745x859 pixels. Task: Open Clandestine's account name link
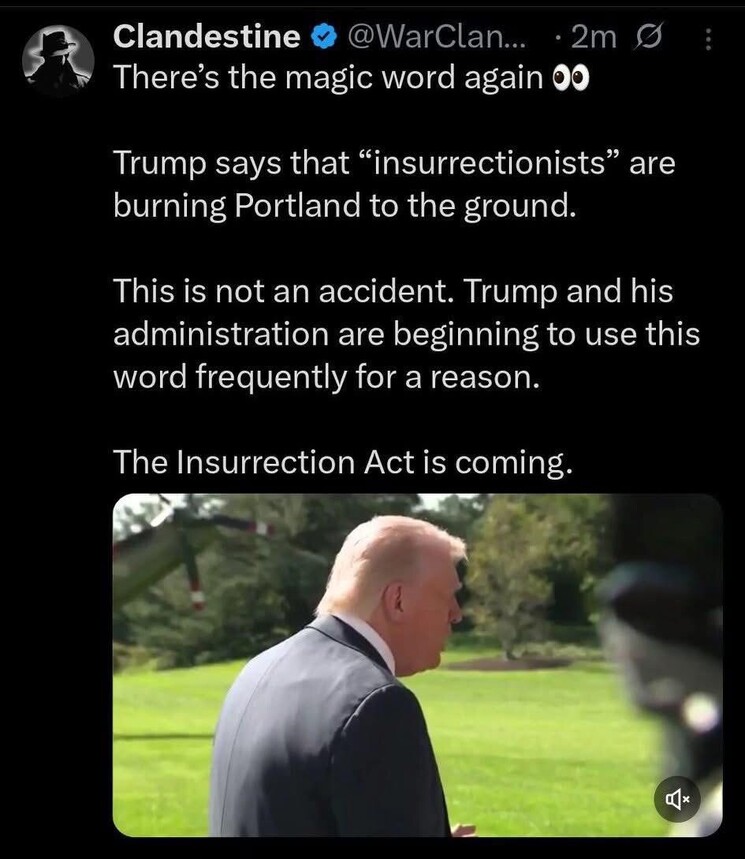(x=206, y=37)
